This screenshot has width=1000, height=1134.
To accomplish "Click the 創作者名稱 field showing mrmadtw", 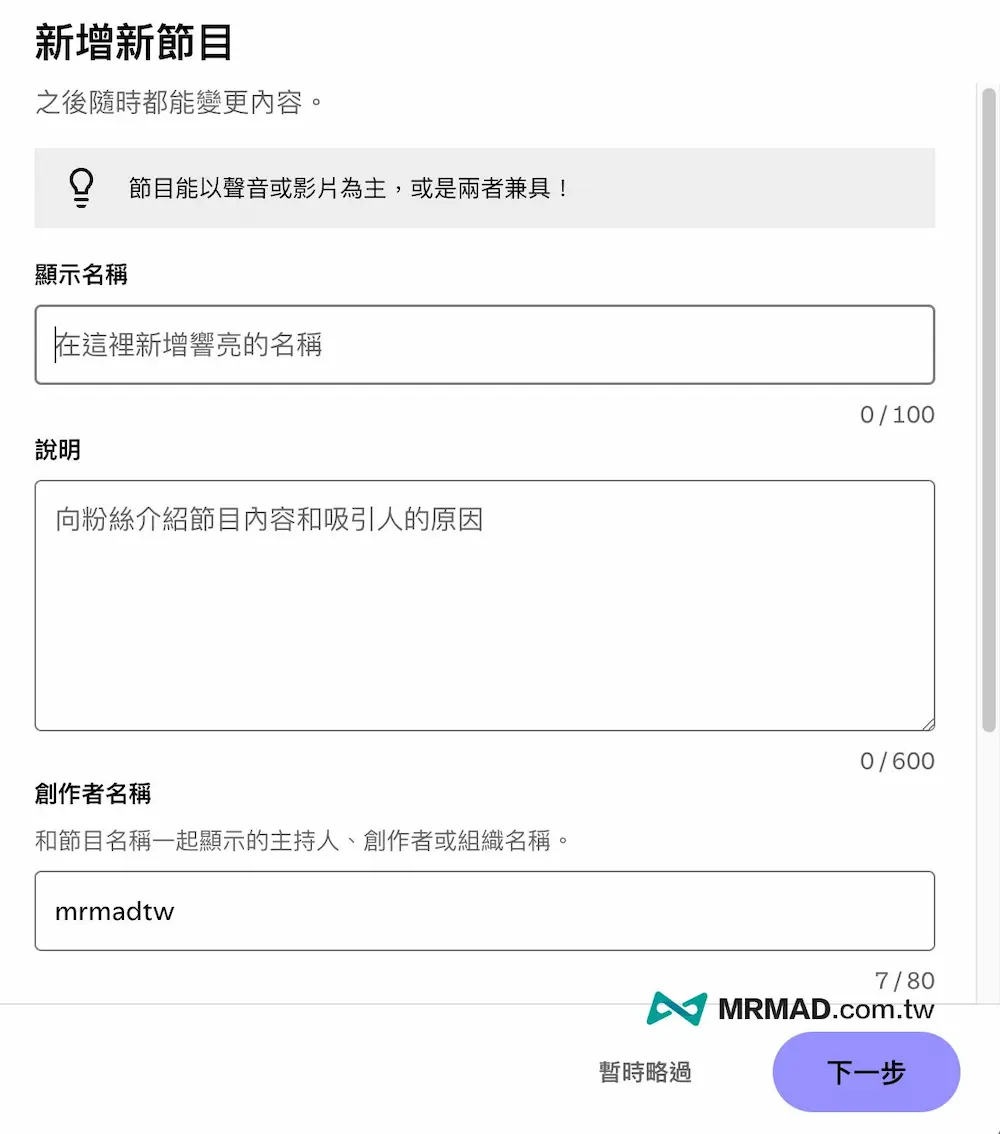I will pos(485,910).
